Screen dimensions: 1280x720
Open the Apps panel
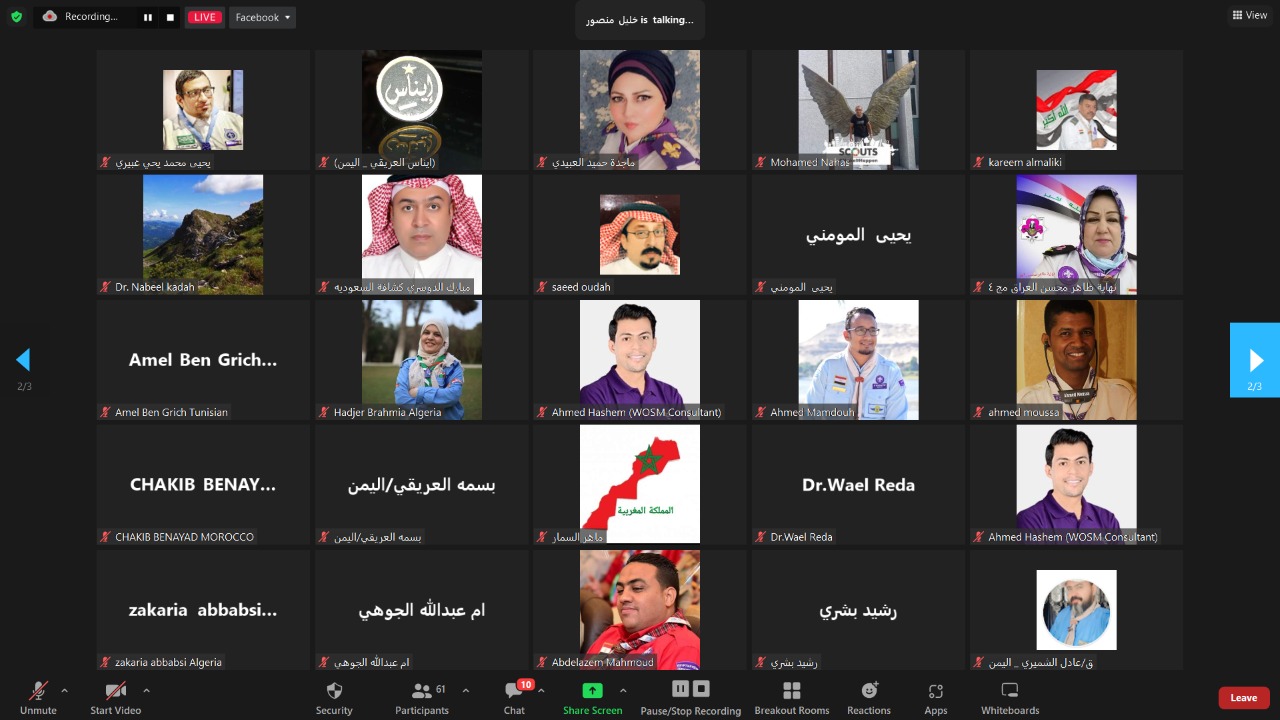[x=936, y=697]
